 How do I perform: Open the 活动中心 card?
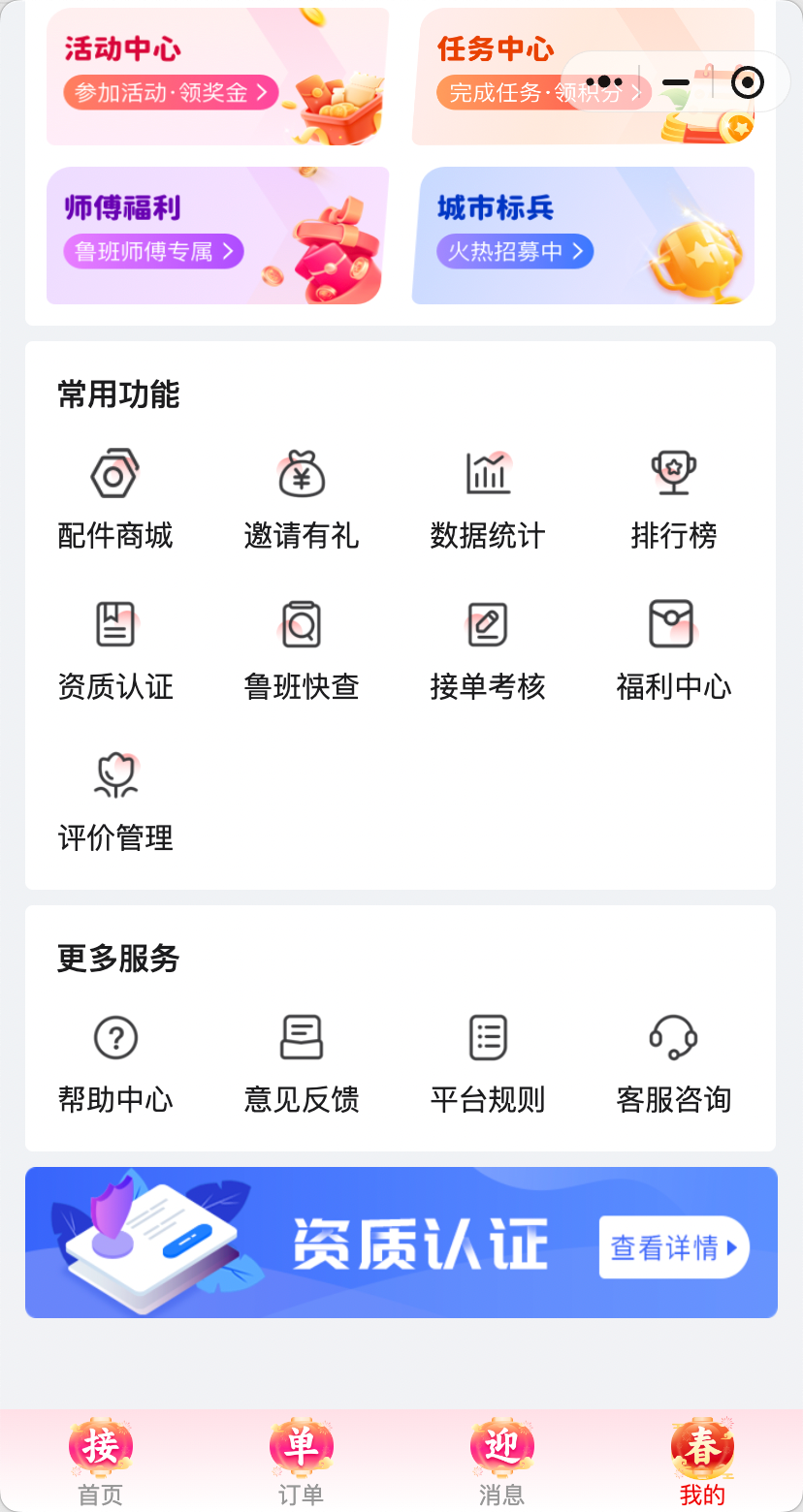point(217,77)
